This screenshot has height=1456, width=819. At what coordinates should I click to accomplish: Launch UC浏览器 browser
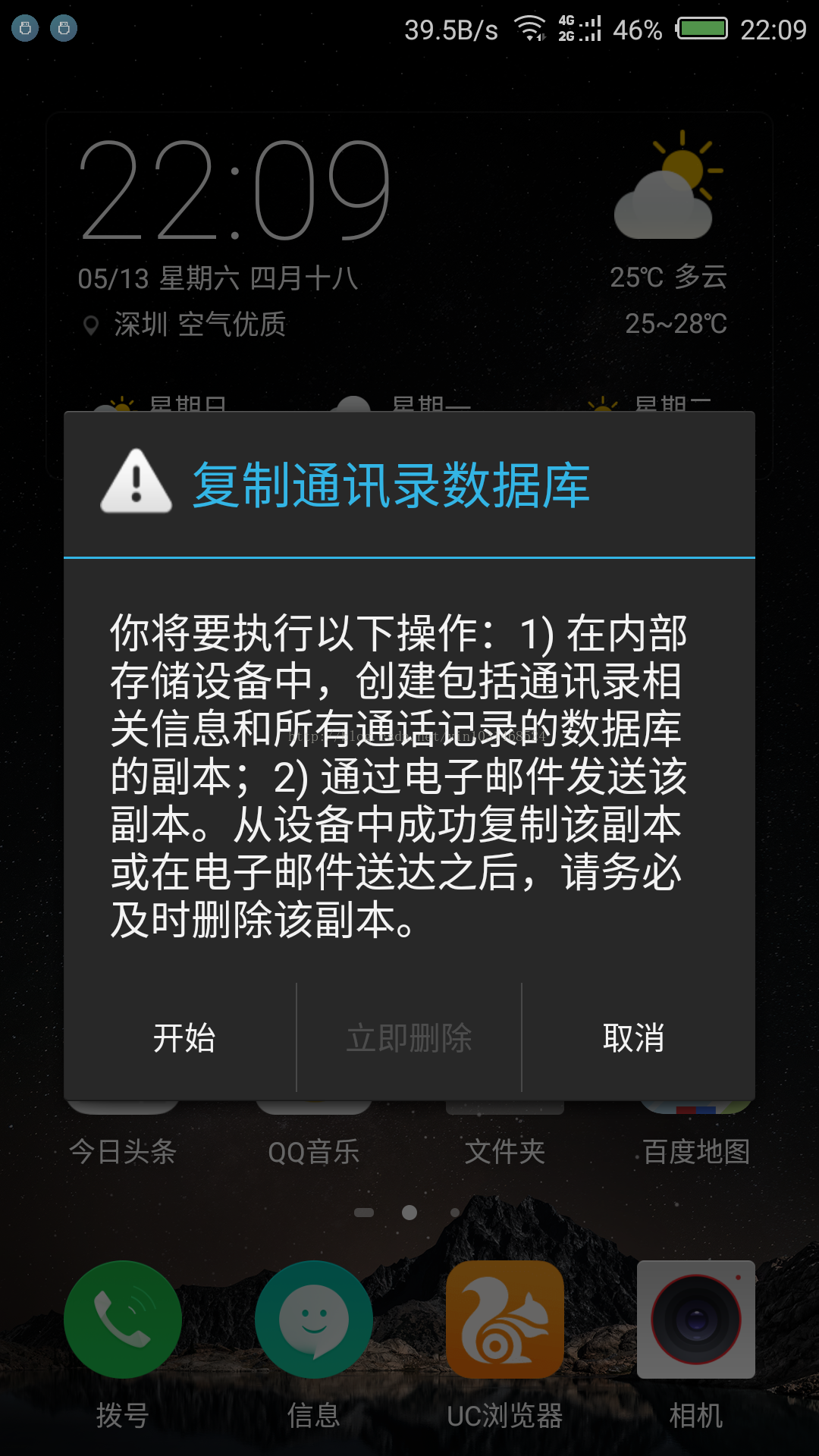click(x=505, y=1319)
